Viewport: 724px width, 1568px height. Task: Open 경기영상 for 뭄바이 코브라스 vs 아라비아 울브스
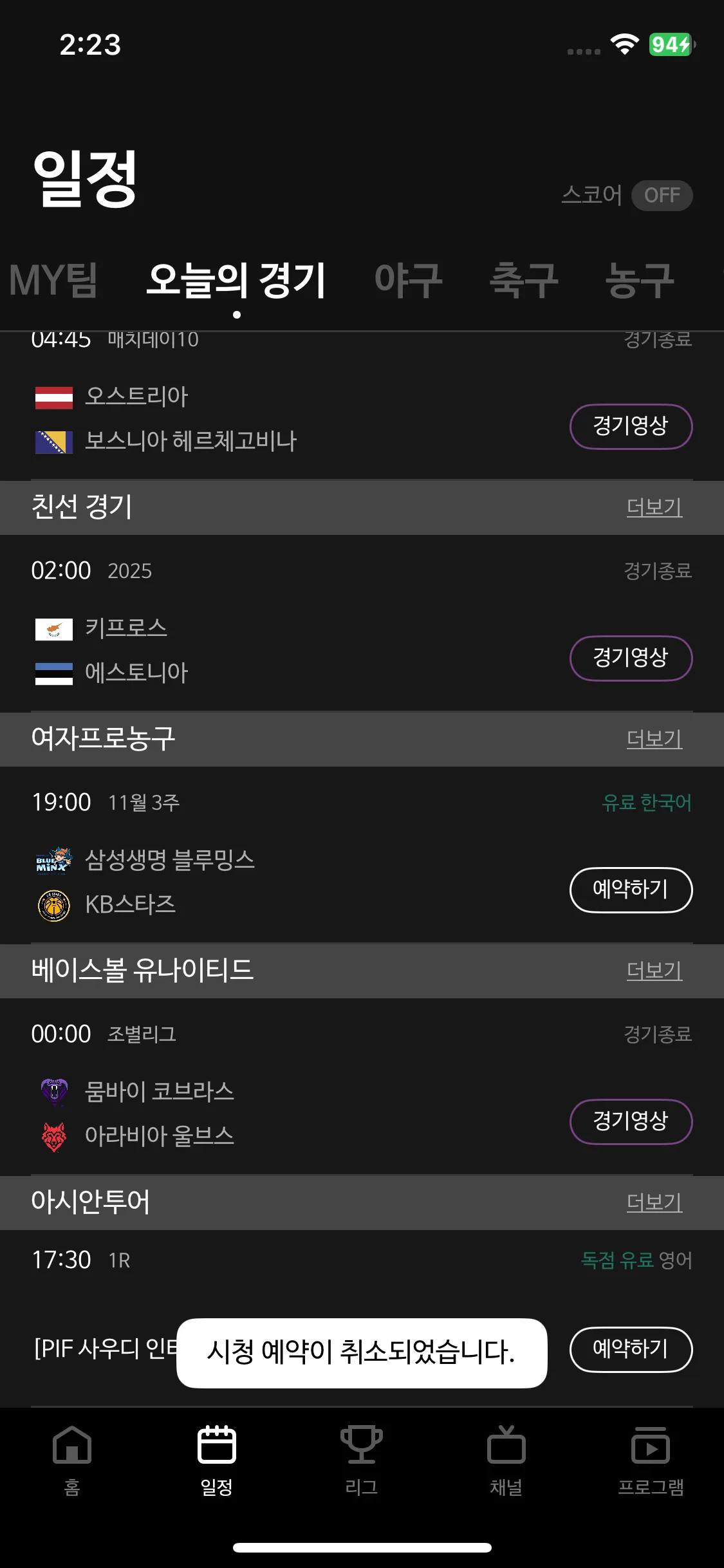[631, 1121]
